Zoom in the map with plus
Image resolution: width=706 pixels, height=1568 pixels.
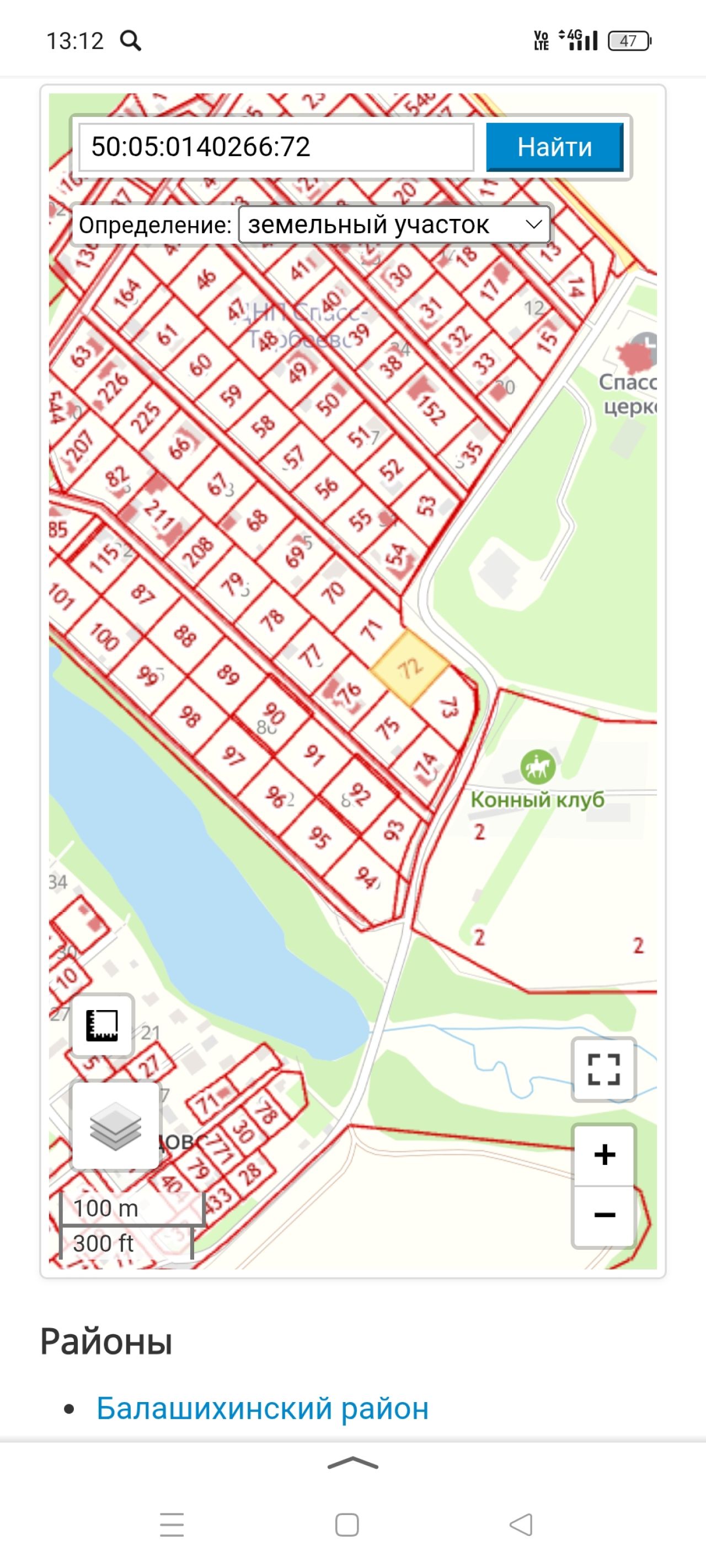[605, 1154]
